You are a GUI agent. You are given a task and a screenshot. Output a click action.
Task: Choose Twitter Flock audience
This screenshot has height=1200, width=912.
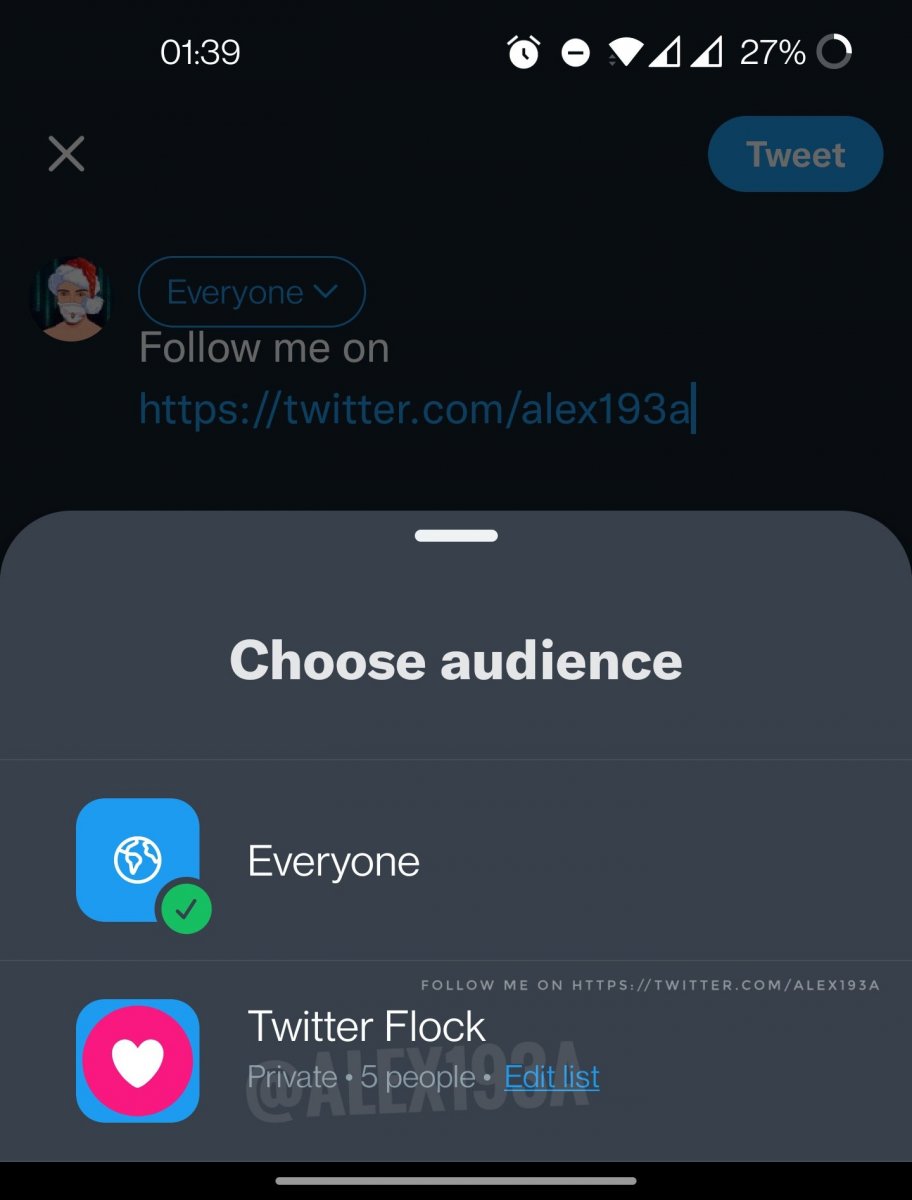(x=366, y=1027)
